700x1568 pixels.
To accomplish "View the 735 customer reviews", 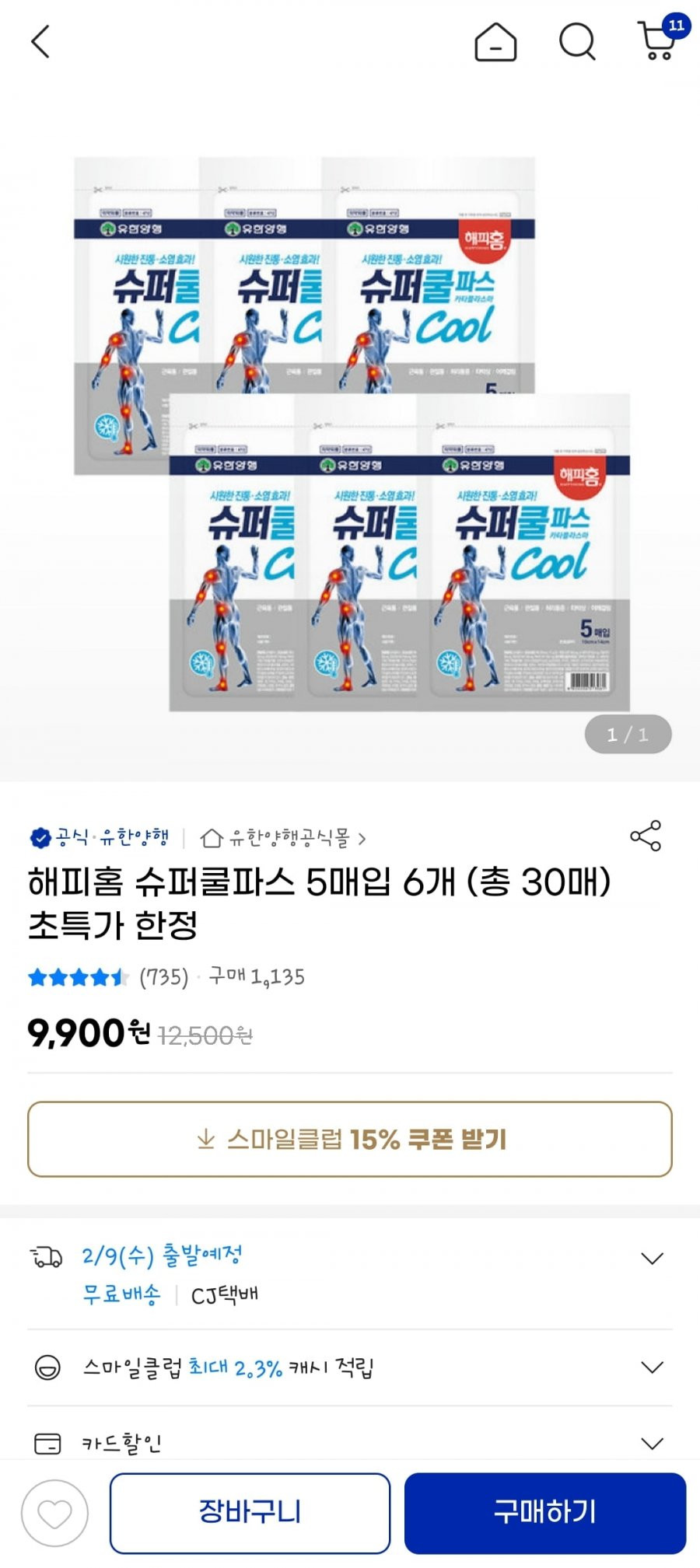I will 163,976.
